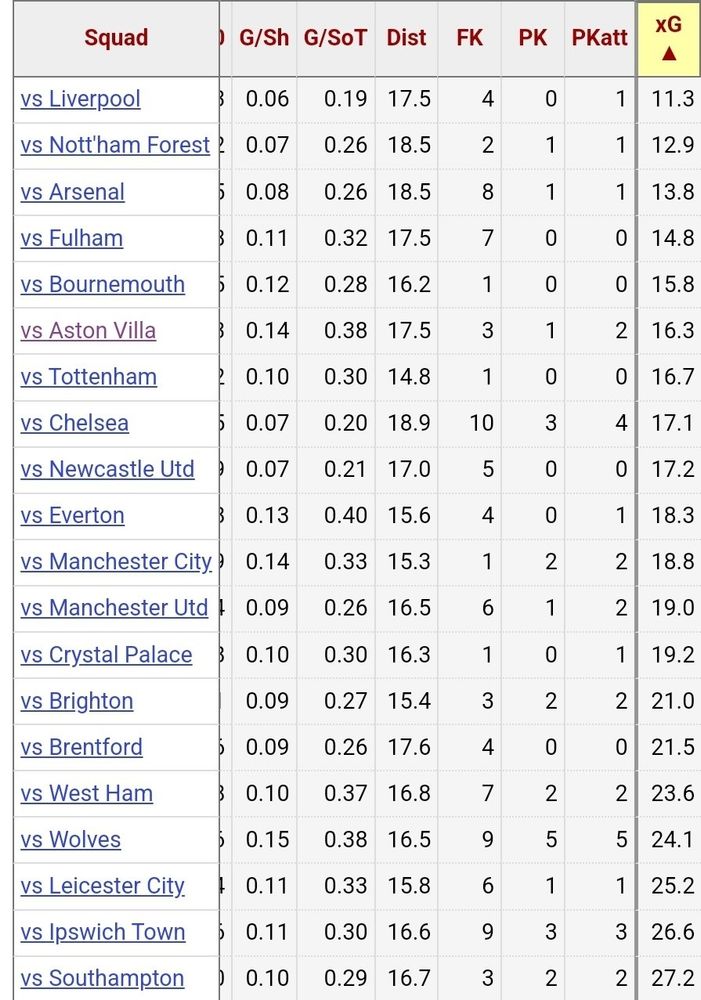The height and width of the screenshot is (1000, 701).
Task: Open the vs Tottenham link
Action: click(x=89, y=376)
